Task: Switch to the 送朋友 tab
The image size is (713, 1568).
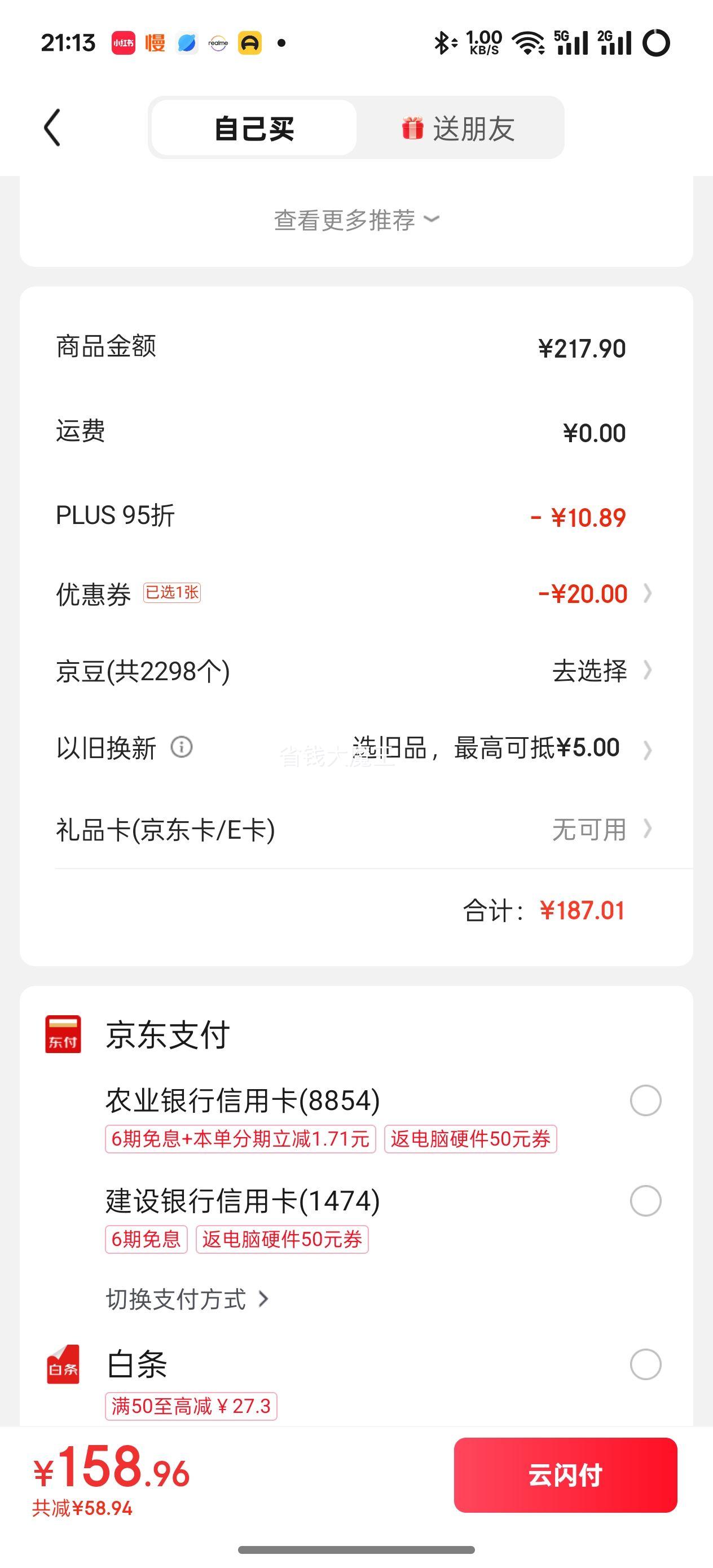Action: point(459,129)
